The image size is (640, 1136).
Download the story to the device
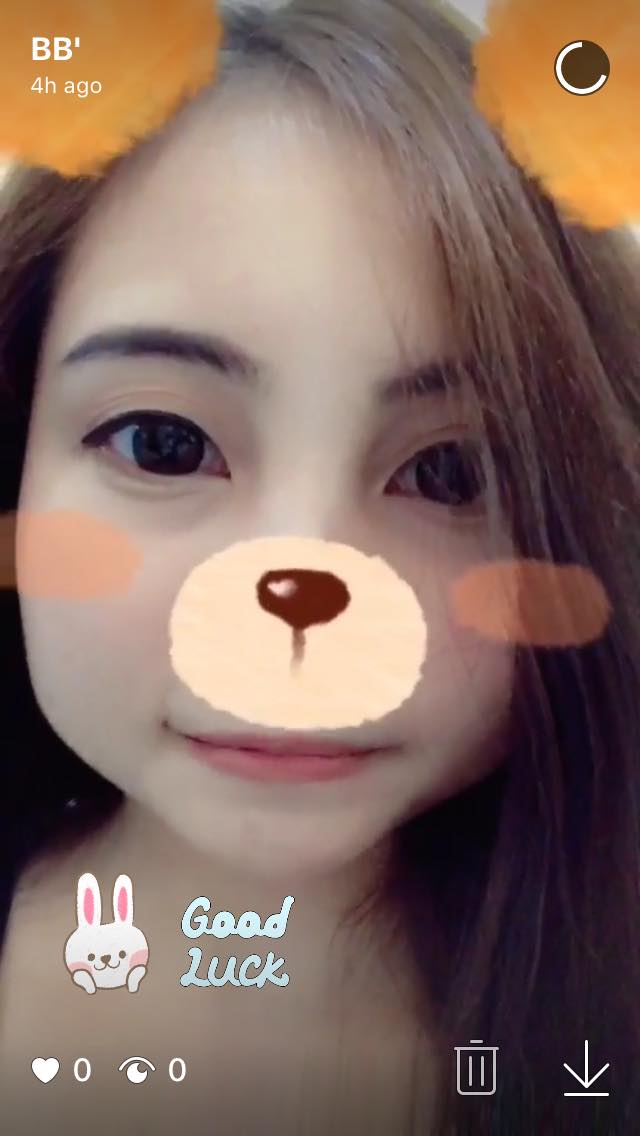586,1068
